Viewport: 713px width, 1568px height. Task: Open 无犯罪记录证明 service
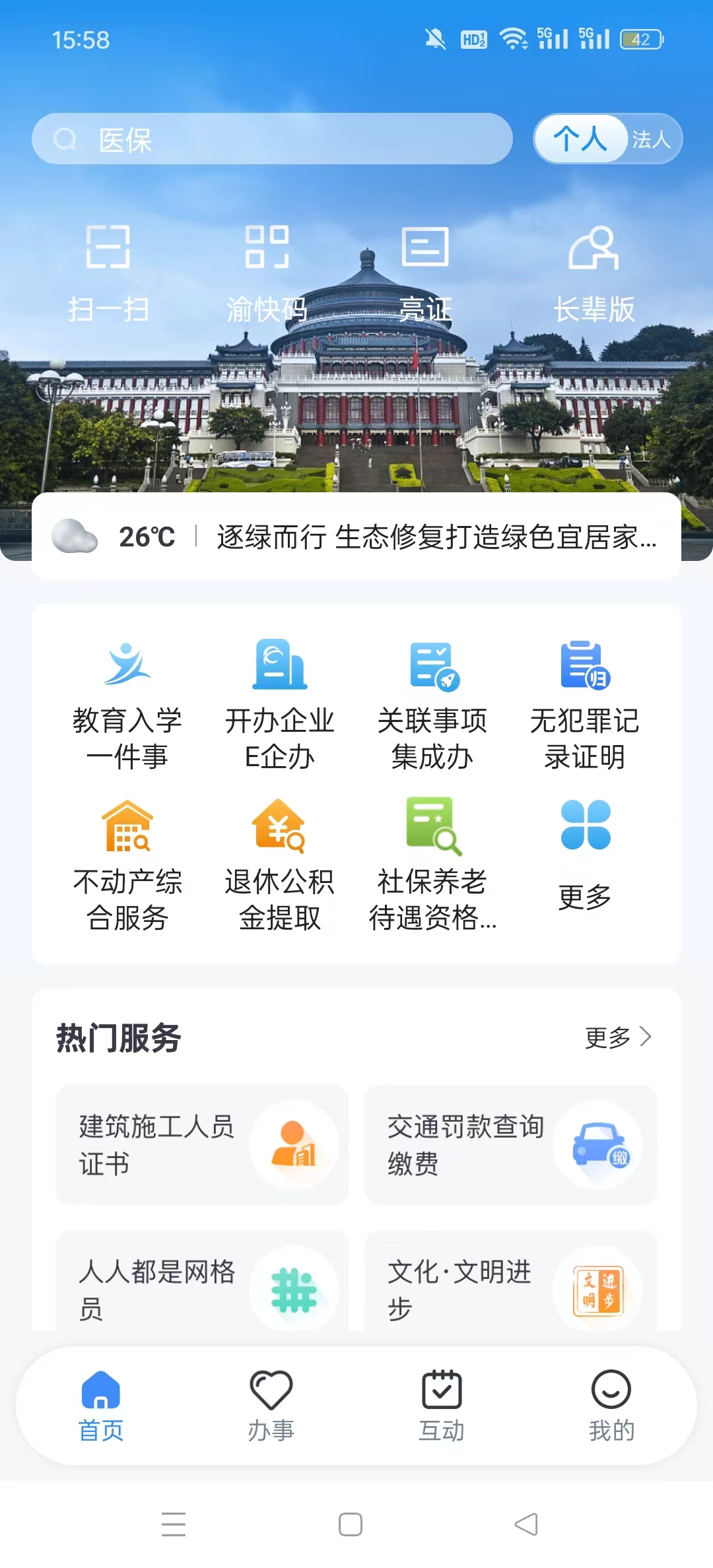point(585,704)
